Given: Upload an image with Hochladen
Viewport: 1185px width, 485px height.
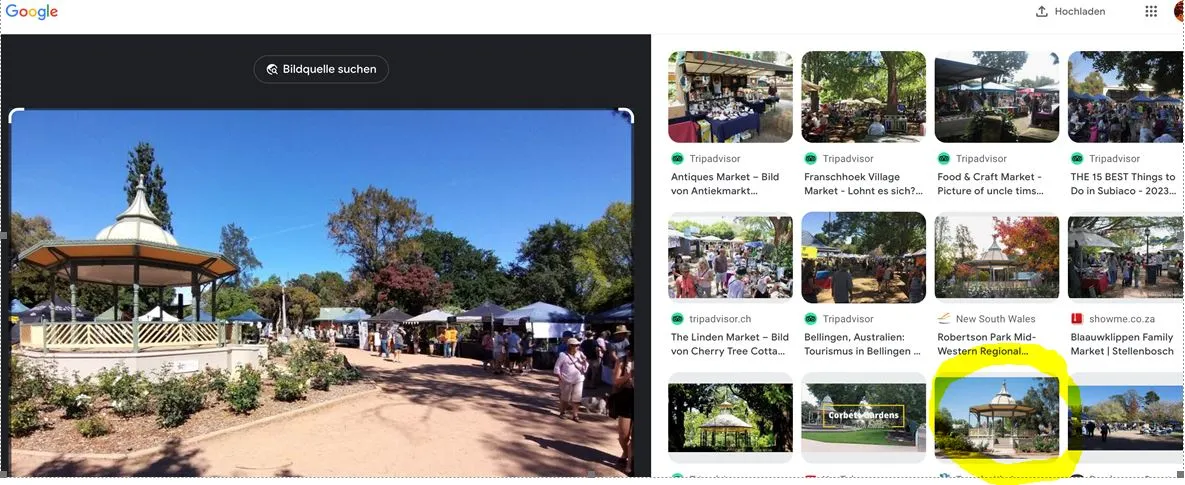Looking at the screenshot, I should click(x=1071, y=11).
